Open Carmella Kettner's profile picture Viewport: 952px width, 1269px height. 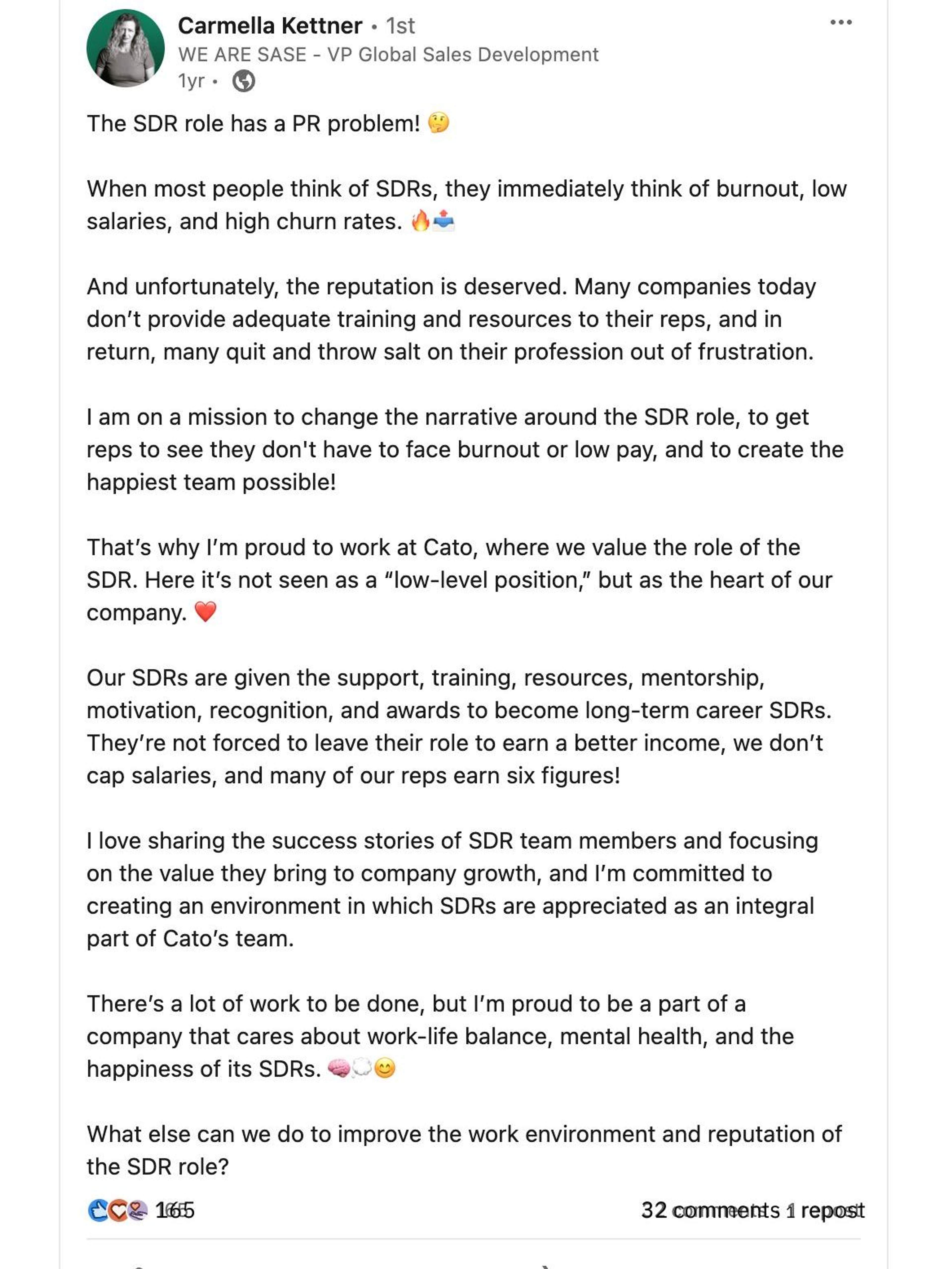tap(125, 48)
